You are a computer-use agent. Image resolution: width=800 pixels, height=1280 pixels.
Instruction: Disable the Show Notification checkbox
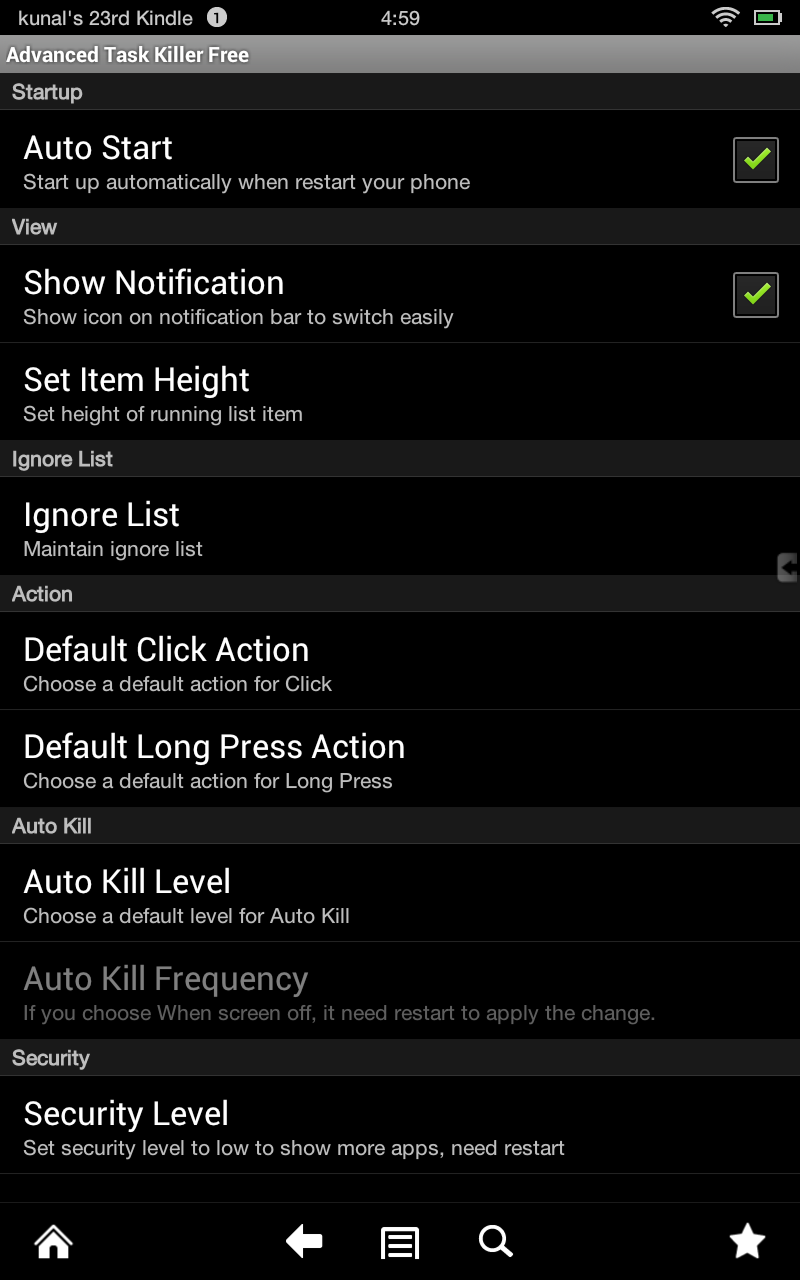click(x=755, y=295)
